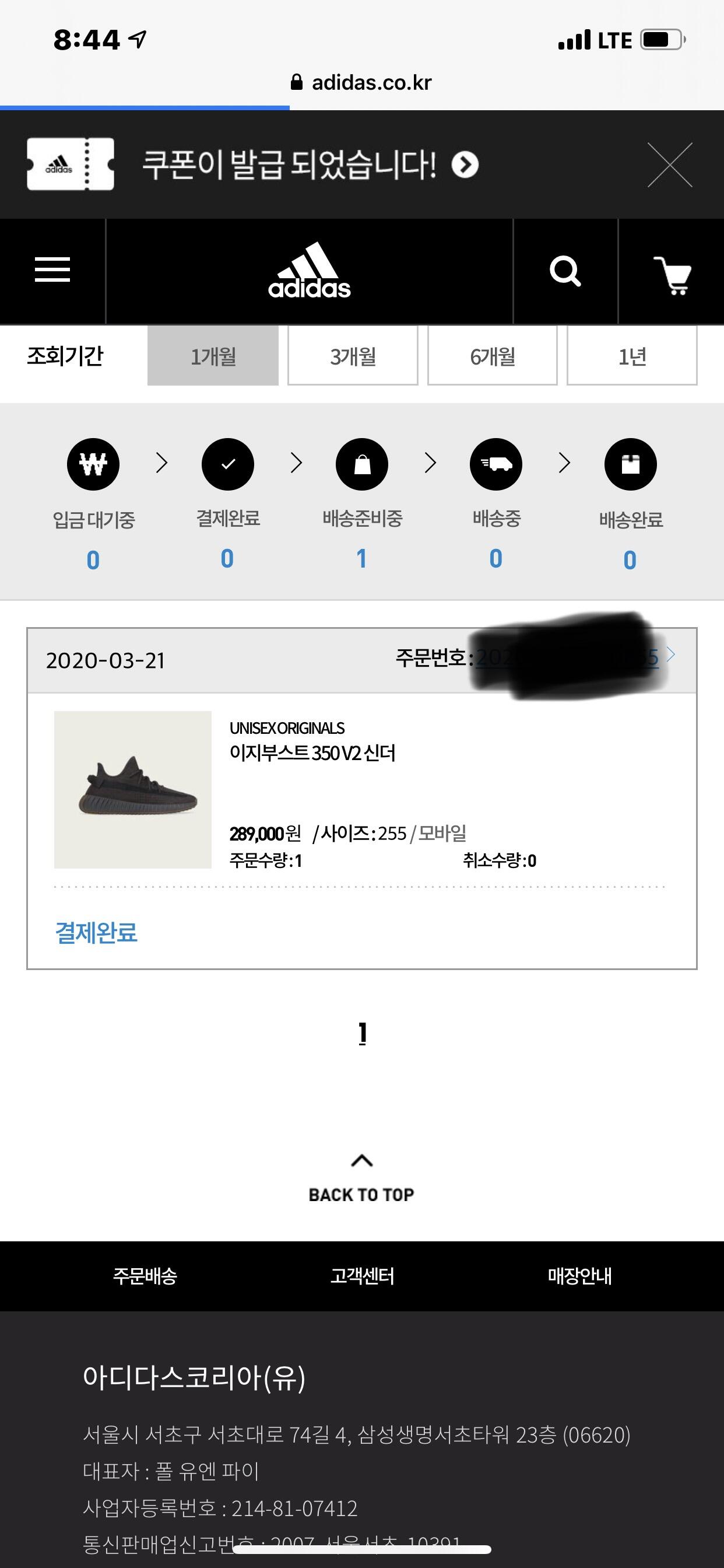Open the Yeezy Boost 350 V2 product image
The height and width of the screenshot is (1568, 724).
pyautogui.click(x=133, y=789)
